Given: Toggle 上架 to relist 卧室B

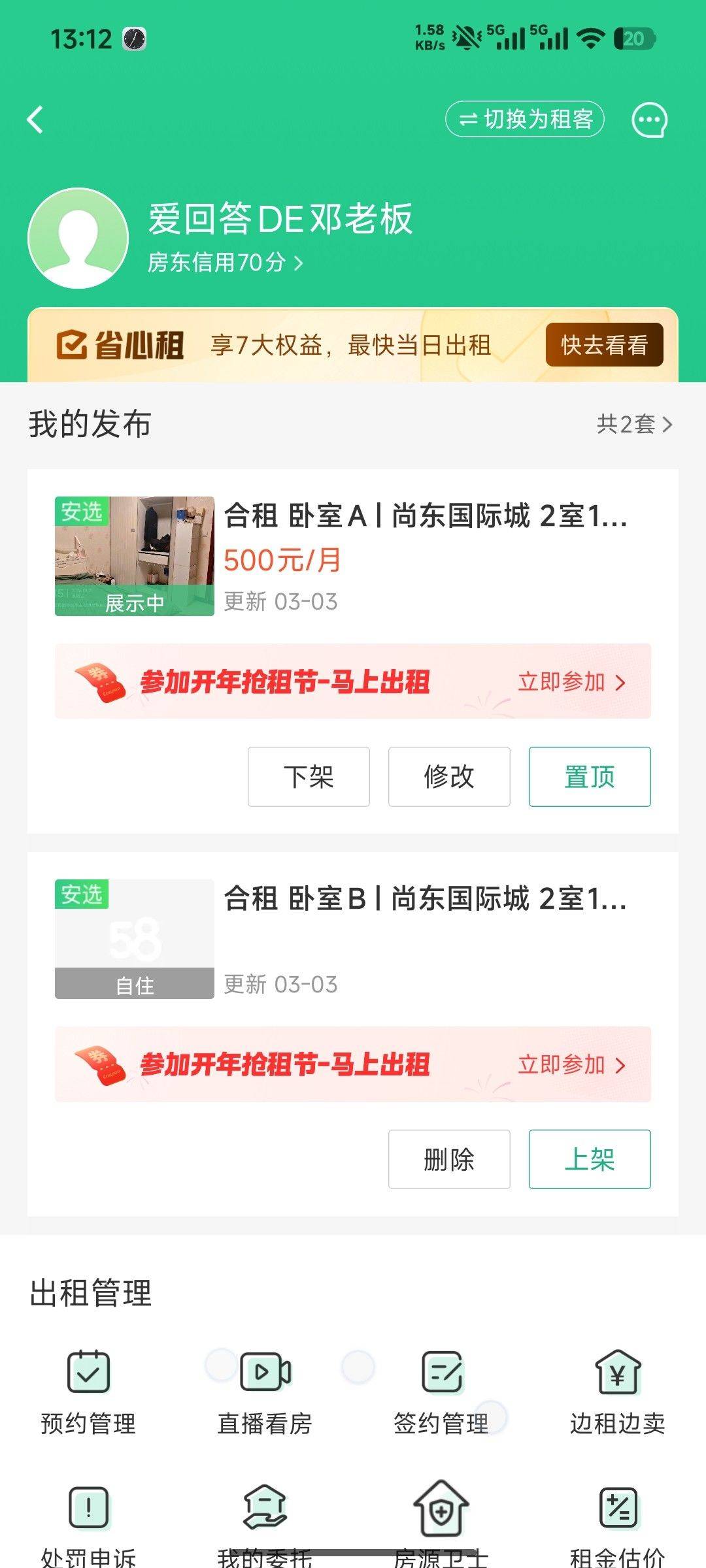Looking at the screenshot, I should [589, 1159].
